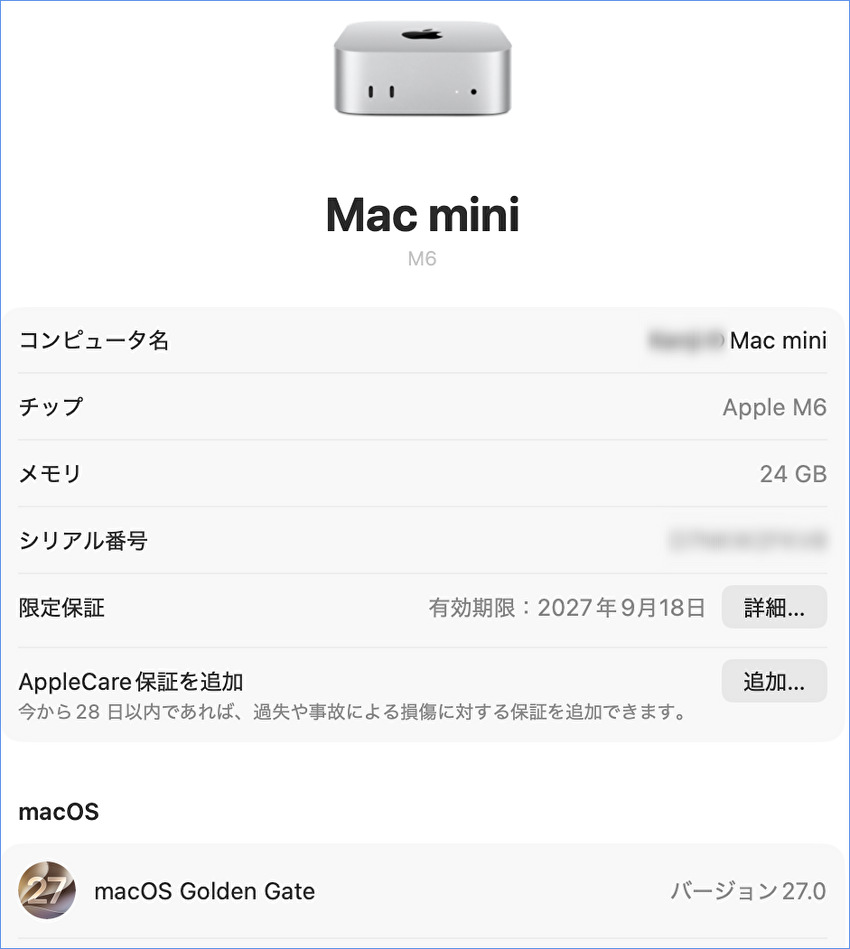Image resolution: width=850 pixels, height=949 pixels.
Task: Edit the computer name field
Action: (x=737, y=340)
